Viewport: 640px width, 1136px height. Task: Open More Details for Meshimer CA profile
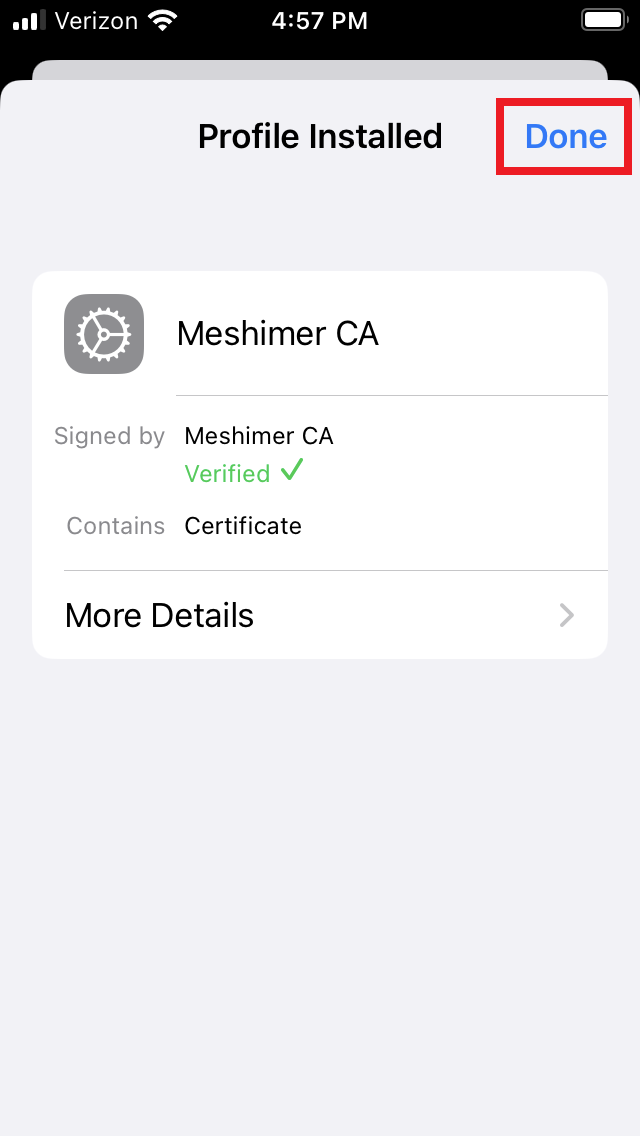tap(320, 615)
